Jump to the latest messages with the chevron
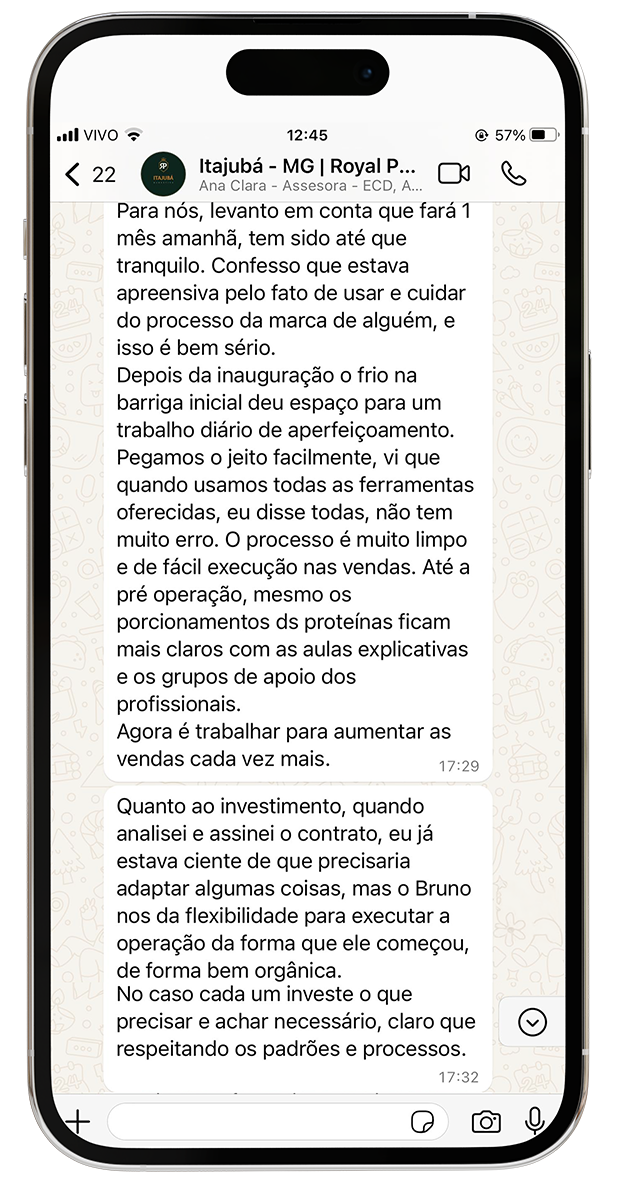Screen dimensions: 620x1188 point(533,1022)
